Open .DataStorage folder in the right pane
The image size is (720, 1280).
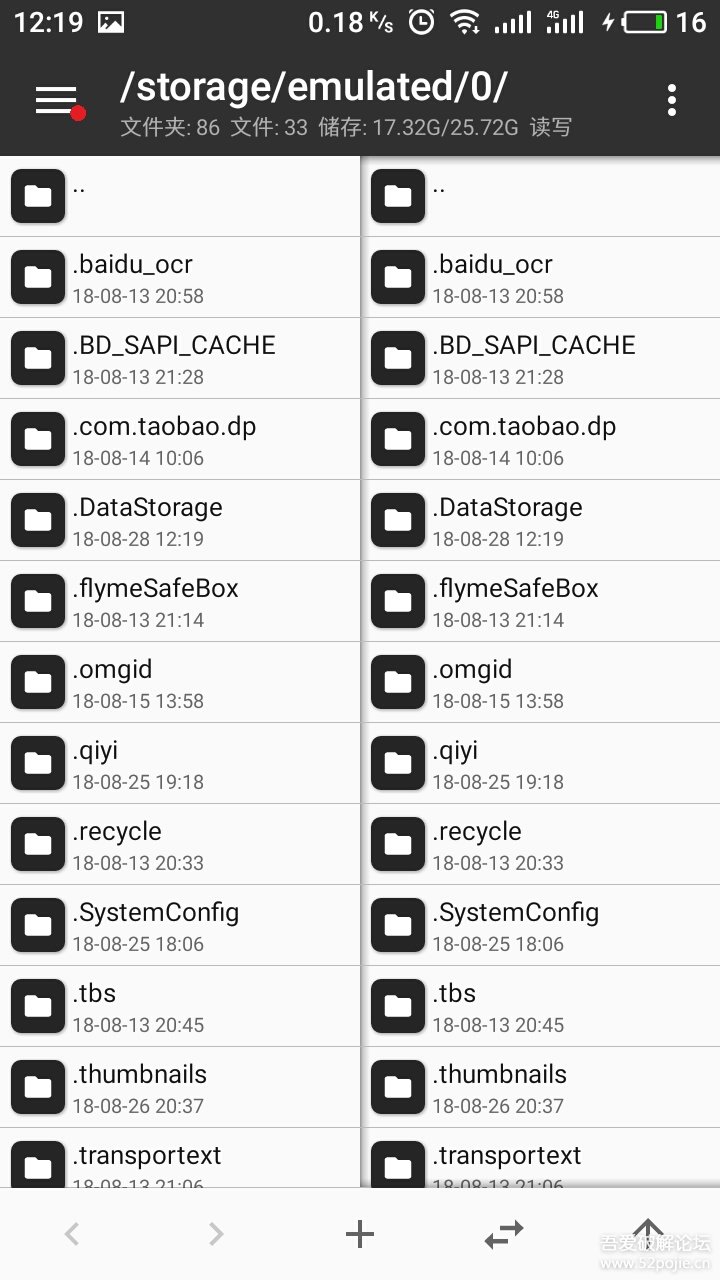540,521
